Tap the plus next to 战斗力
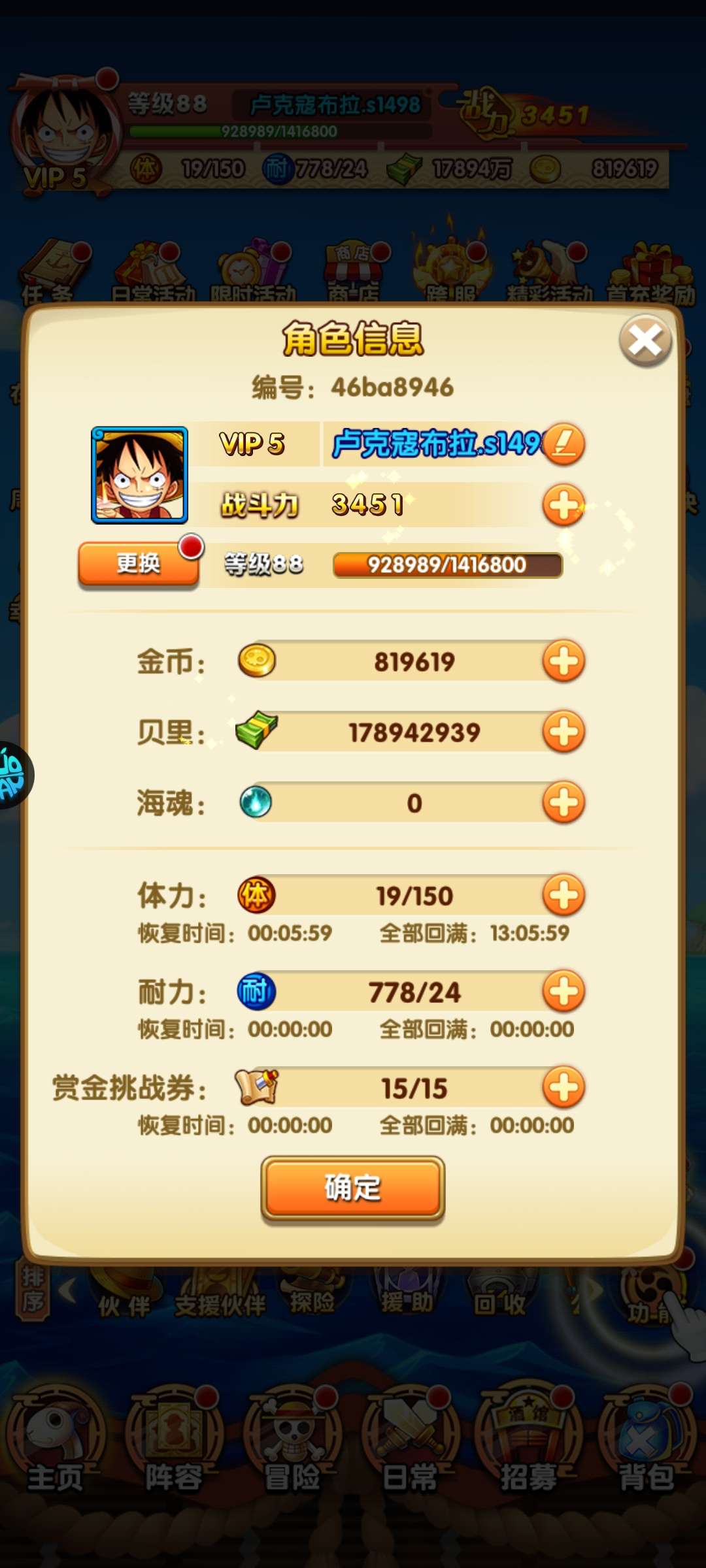The height and width of the screenshot is (1568, 706). [x=563, y=505]
